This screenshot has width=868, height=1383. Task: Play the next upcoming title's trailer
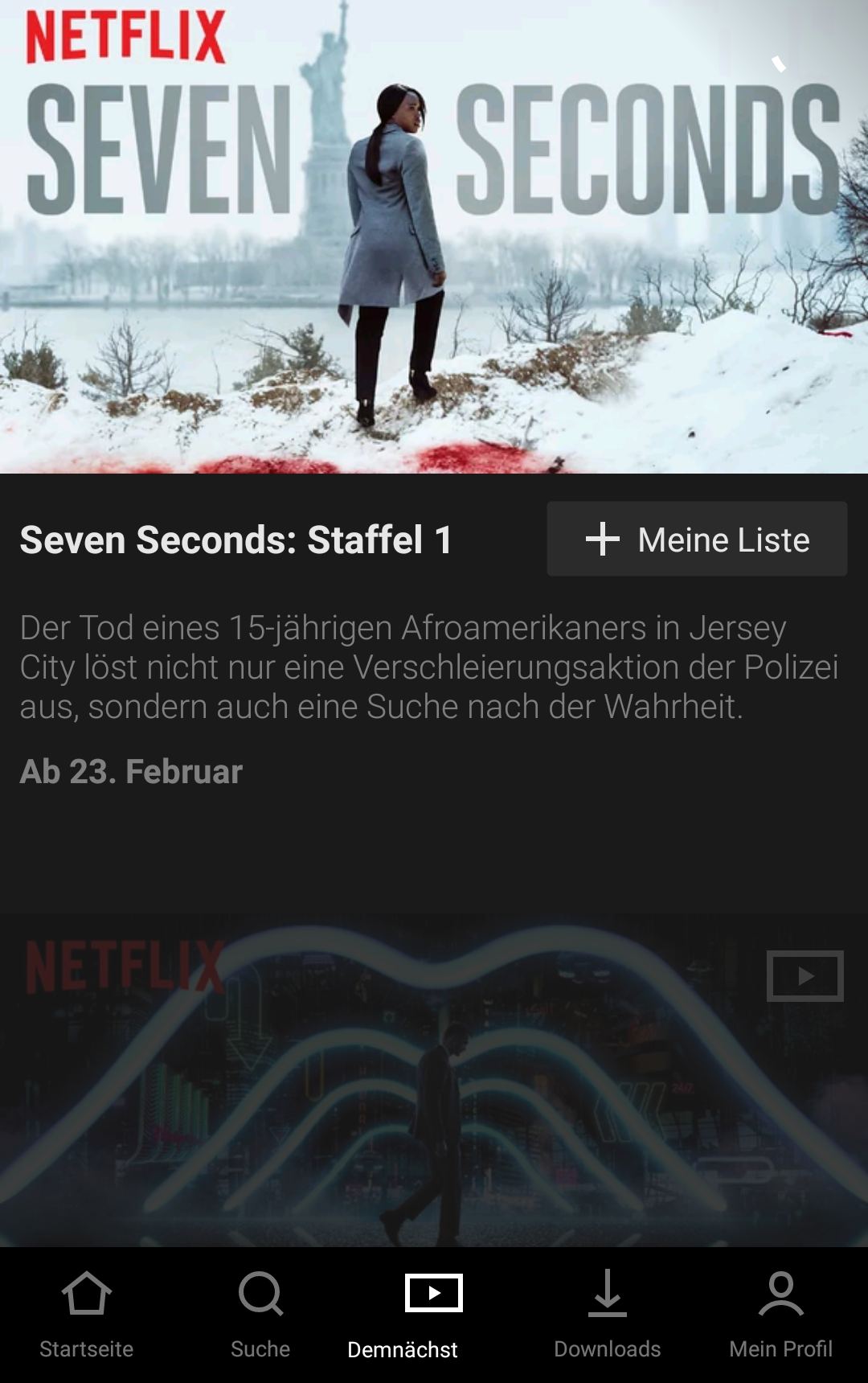click(x=805, y=976)
